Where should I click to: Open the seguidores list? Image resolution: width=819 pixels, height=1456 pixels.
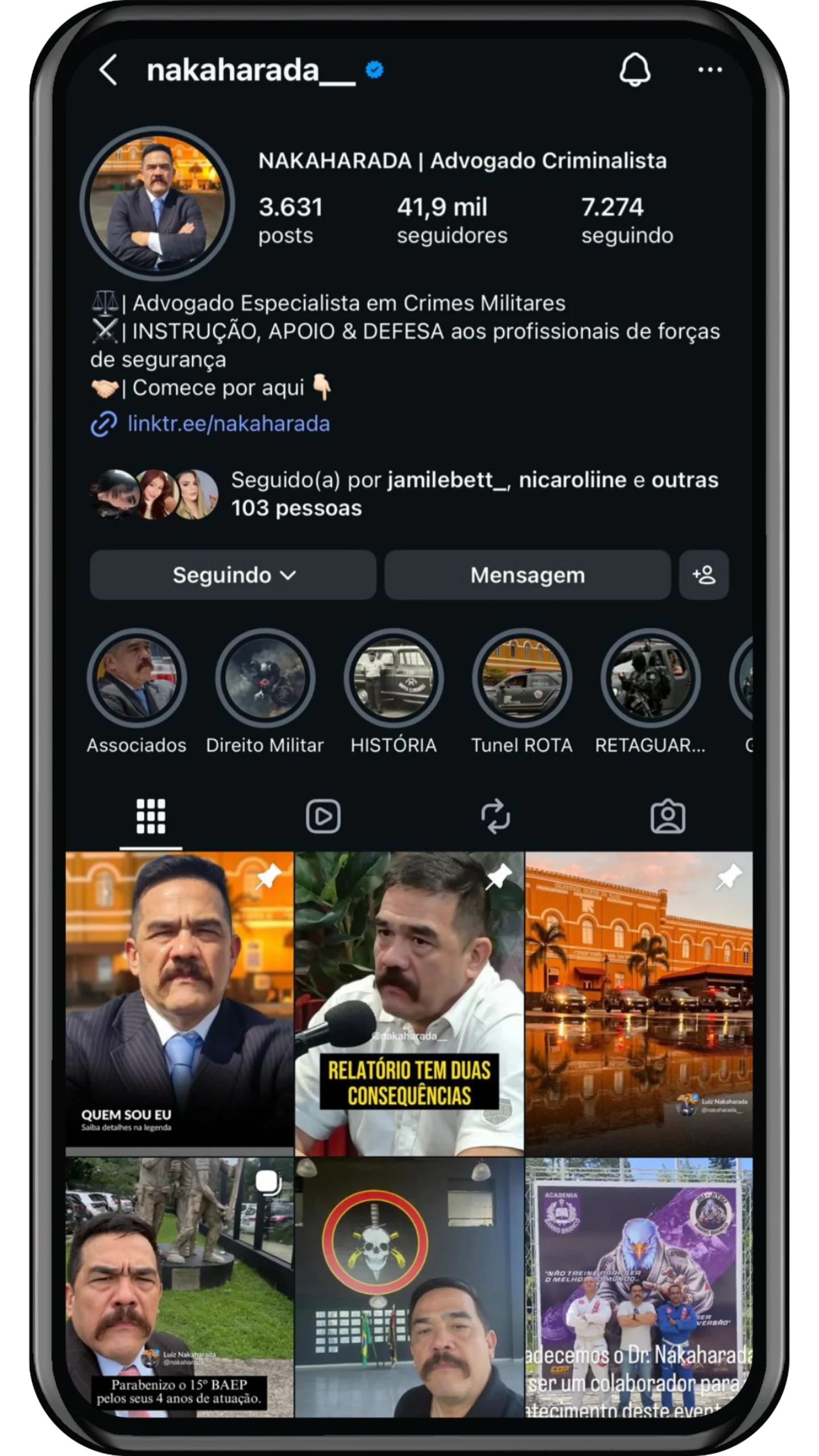pos(452,220)
